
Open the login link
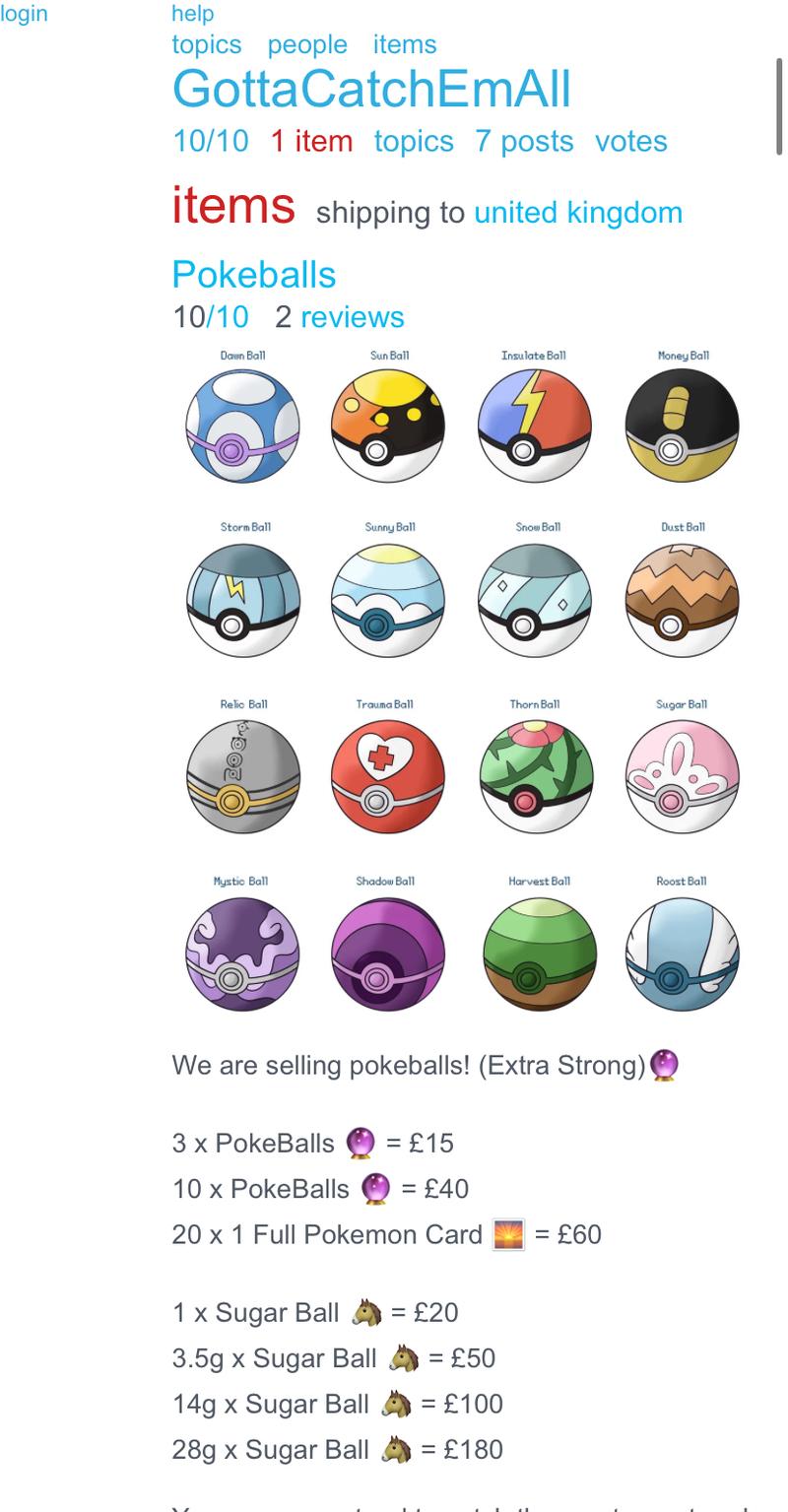pyautogui.click(x=24, y=14)
